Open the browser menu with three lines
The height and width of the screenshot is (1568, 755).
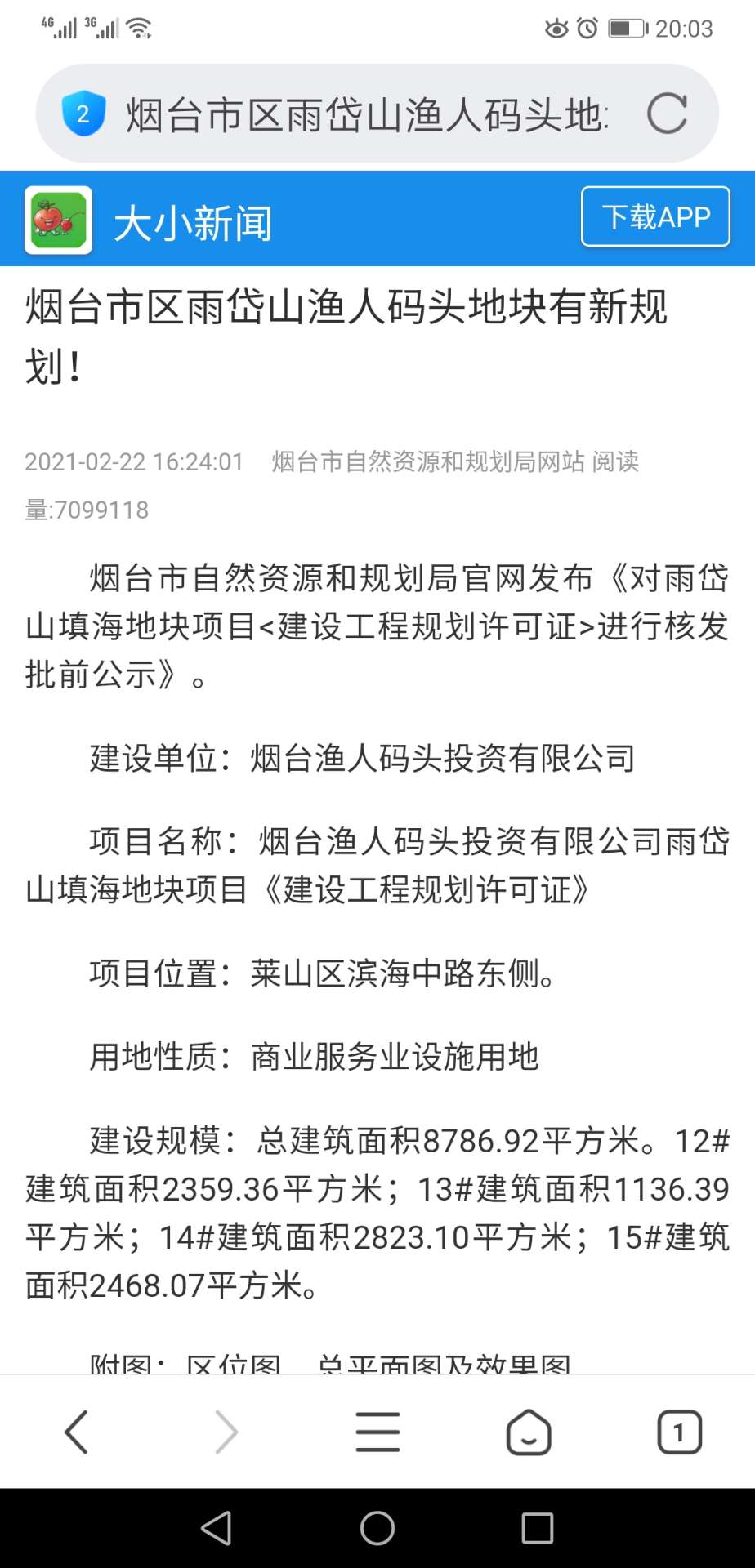377,1432
